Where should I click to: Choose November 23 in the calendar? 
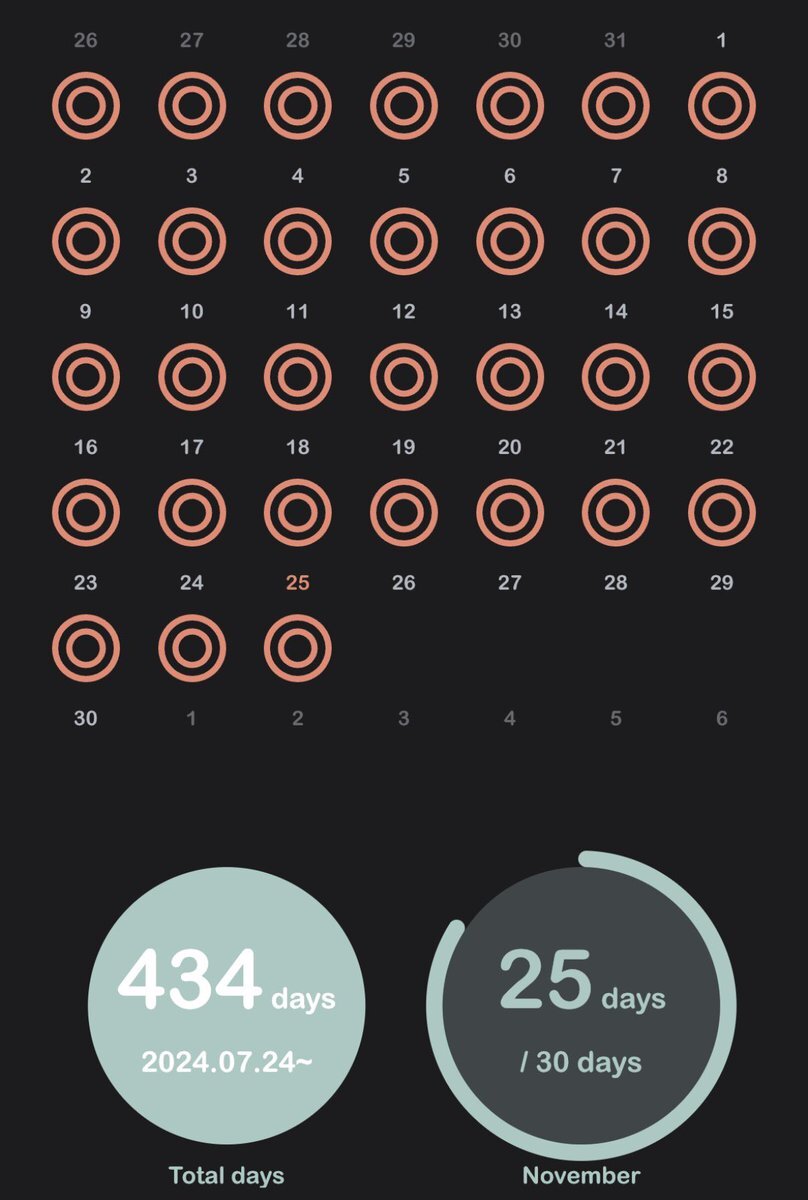click(86, 647)
